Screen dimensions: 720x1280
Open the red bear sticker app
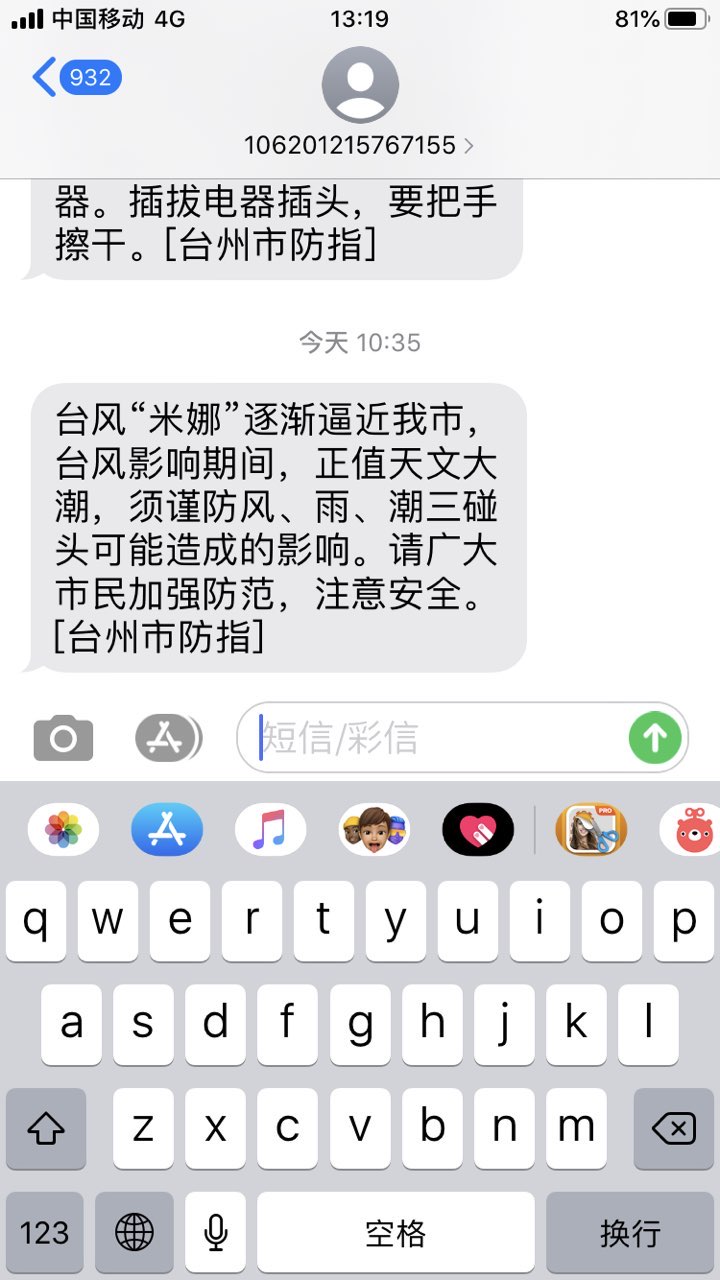click(692, 829)
